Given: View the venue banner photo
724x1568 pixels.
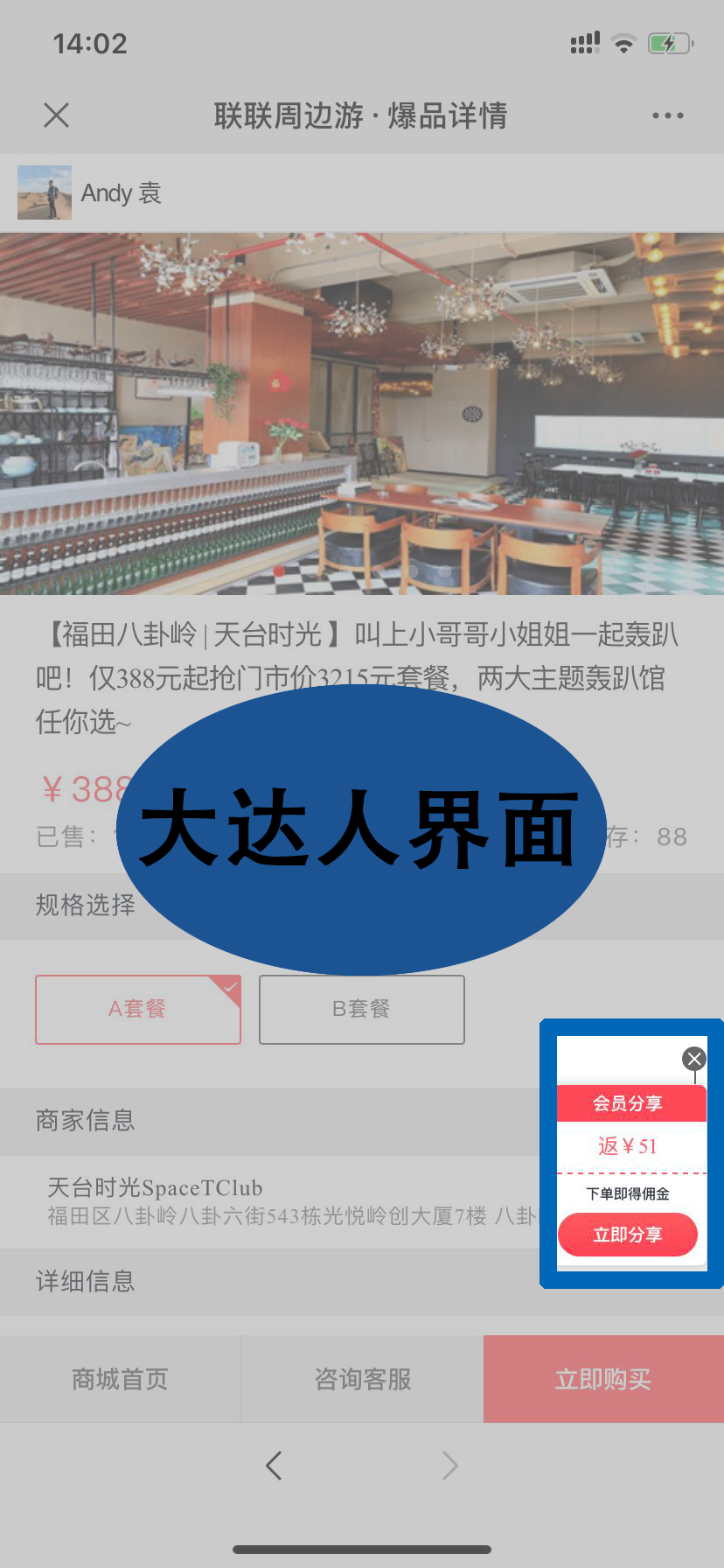Looking at the screenshot, I should click(362, 413).
